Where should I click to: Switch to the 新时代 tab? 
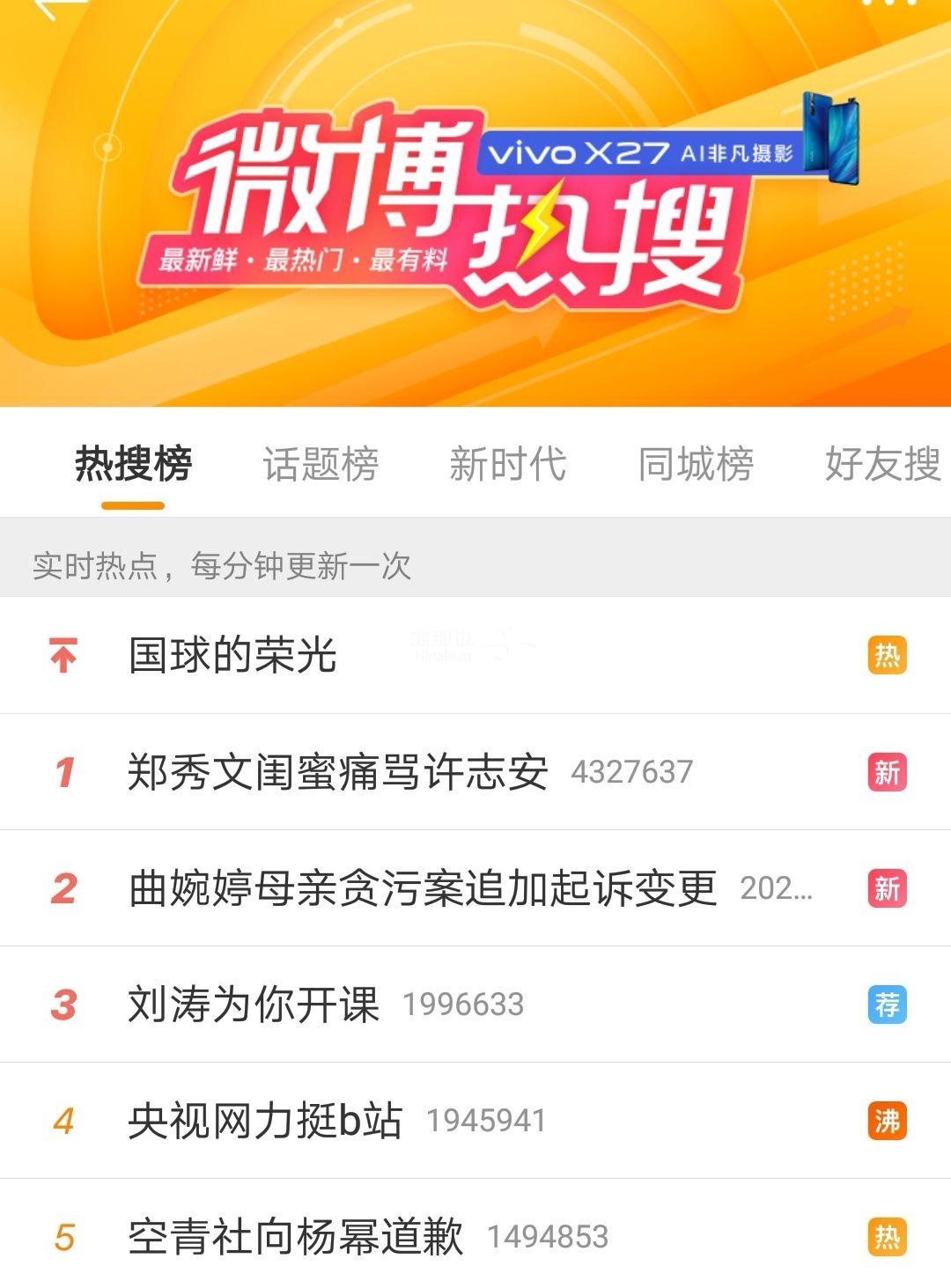(x=507, y=465)
